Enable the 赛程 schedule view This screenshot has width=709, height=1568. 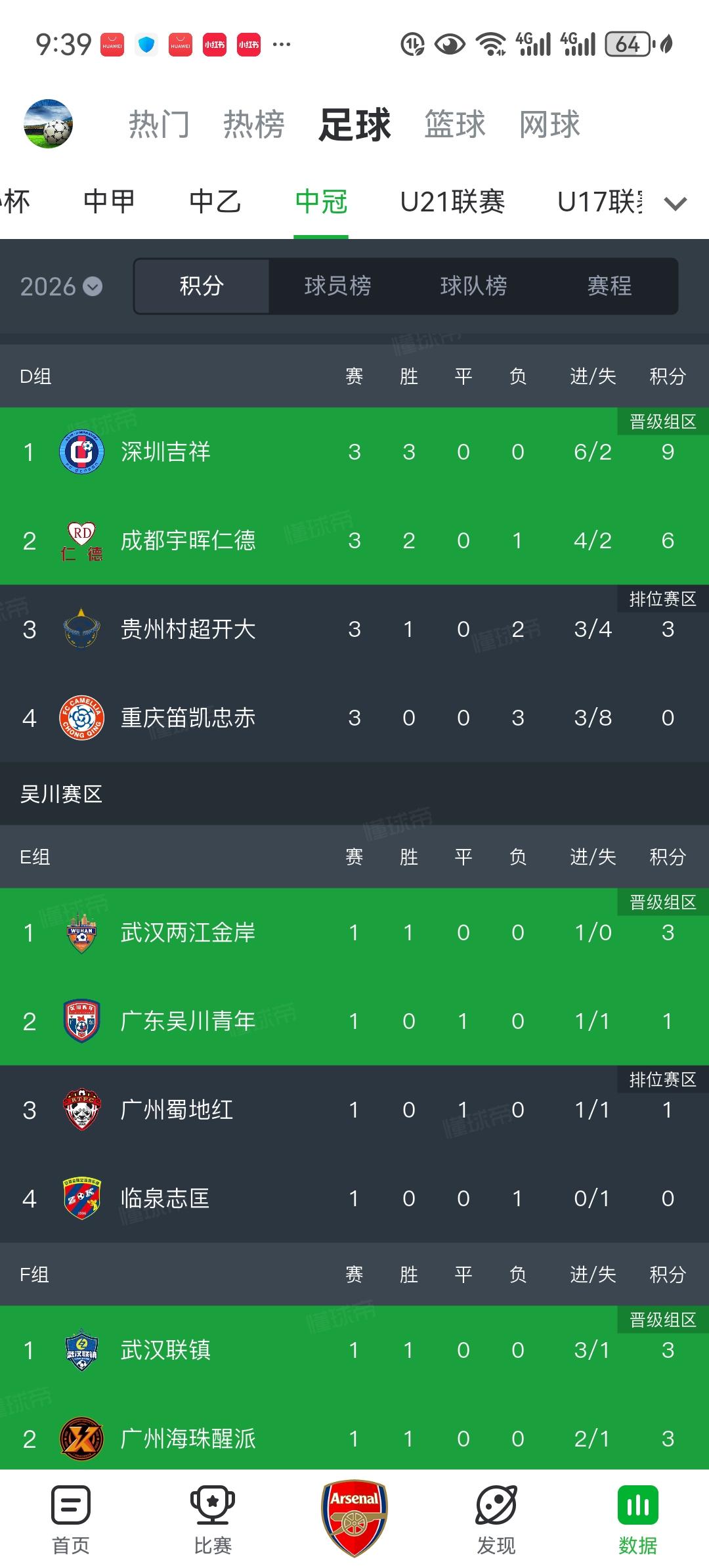click(x=609, y=286)
